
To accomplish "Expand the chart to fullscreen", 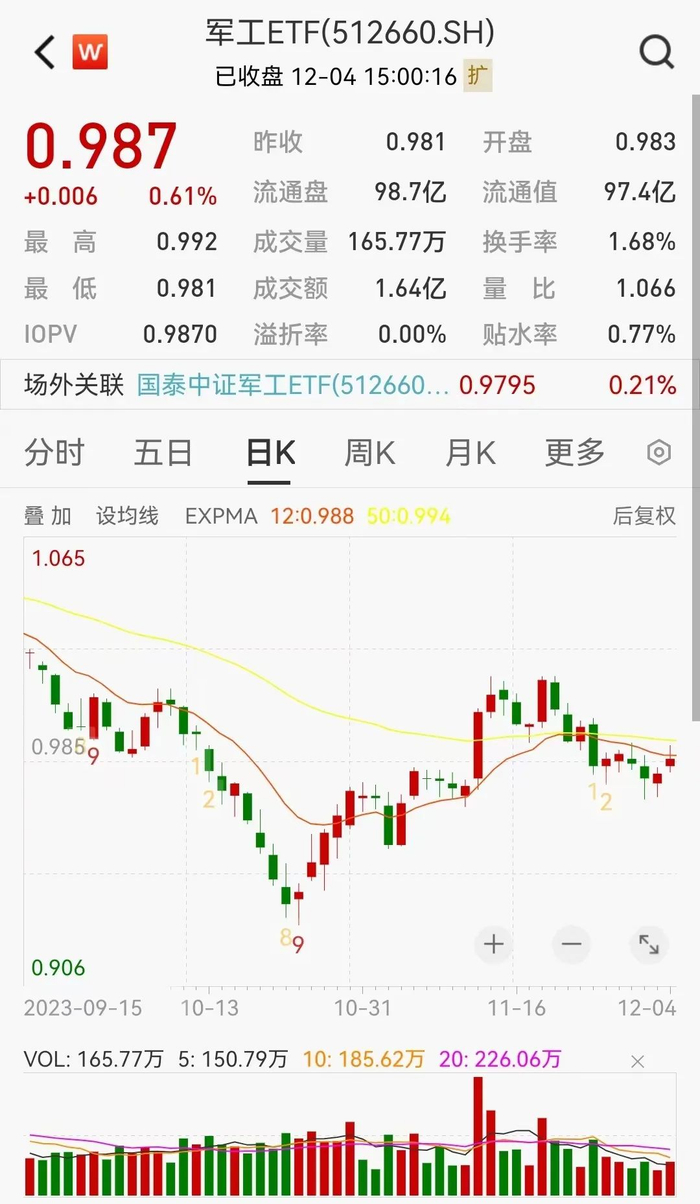I will coord(648,944).
